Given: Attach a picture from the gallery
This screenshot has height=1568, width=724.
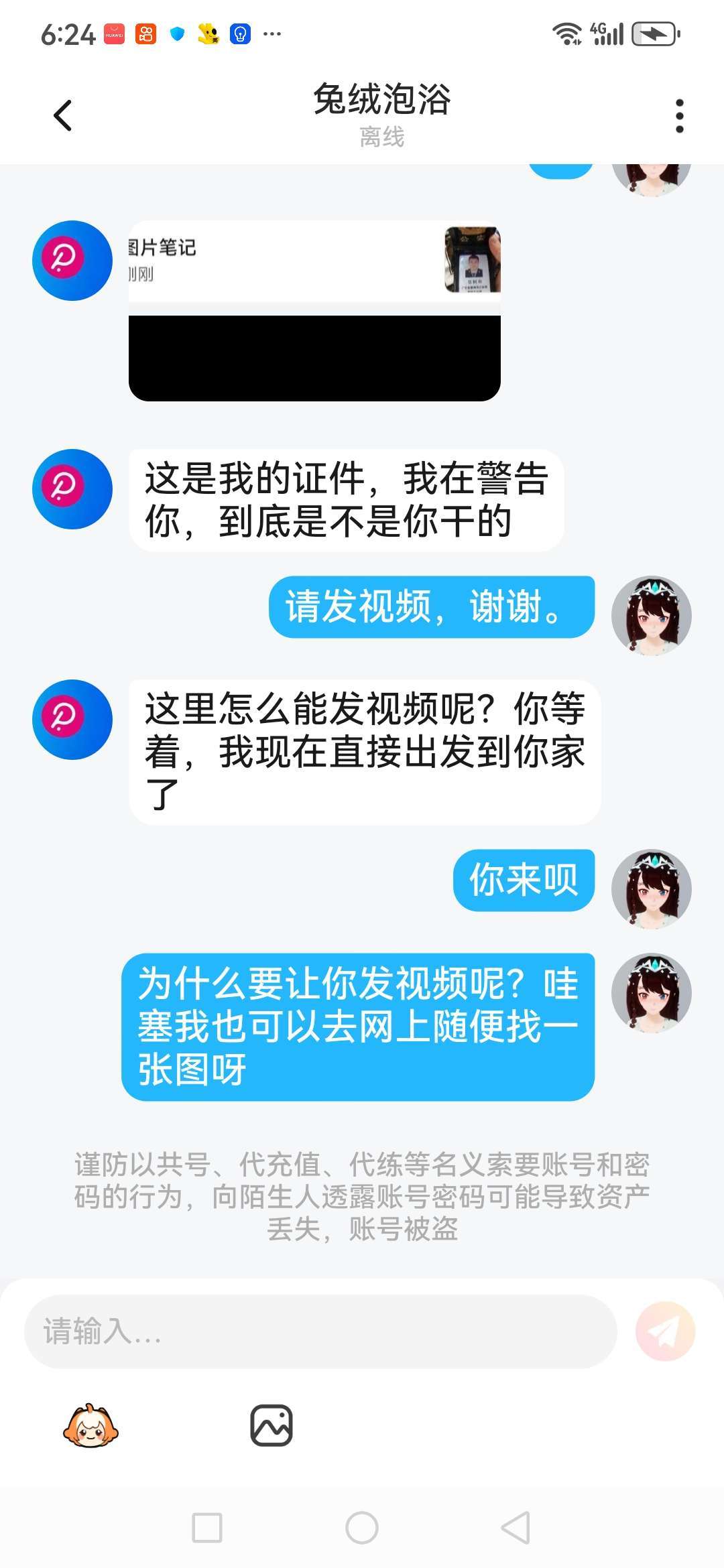Looking at the screenshot, I should coord(271,1426).
